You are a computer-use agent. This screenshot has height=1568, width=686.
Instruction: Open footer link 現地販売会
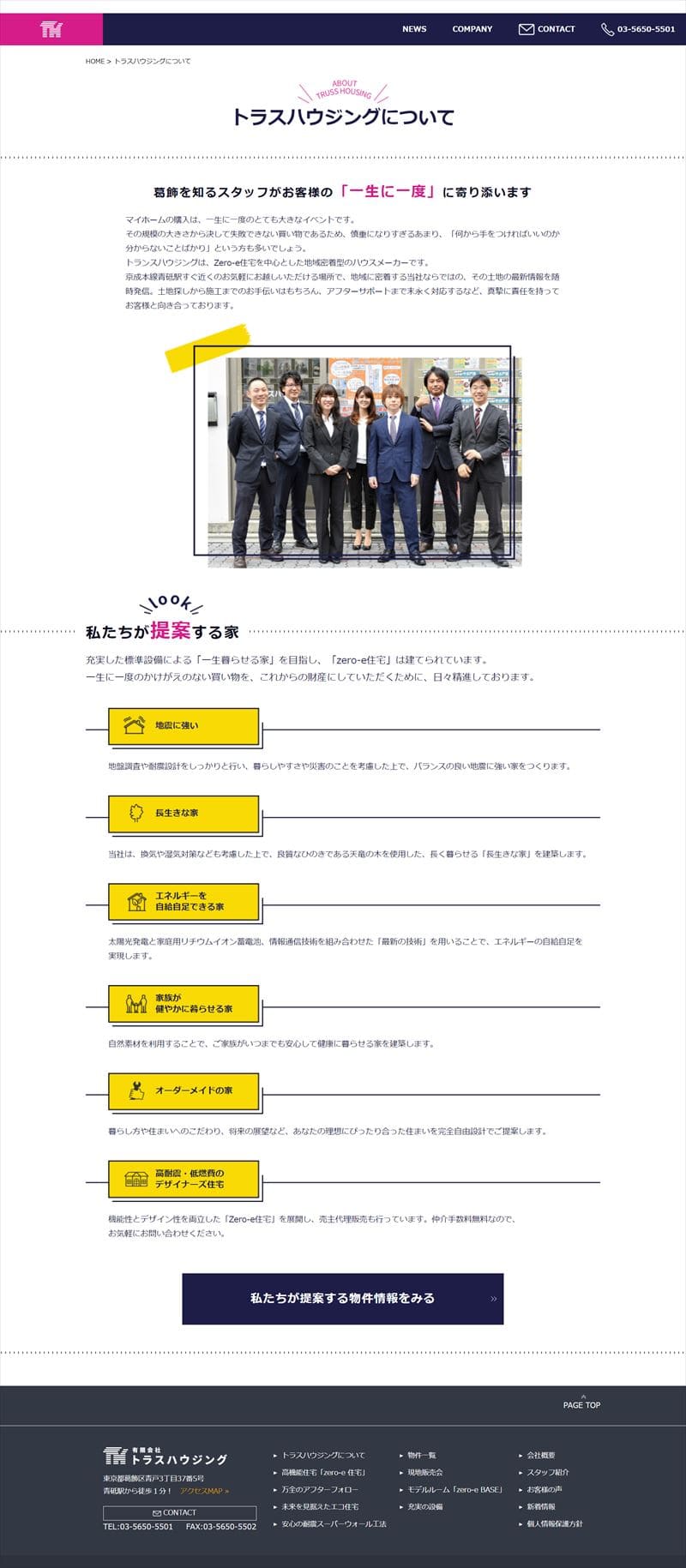(x=424, y=1472)
